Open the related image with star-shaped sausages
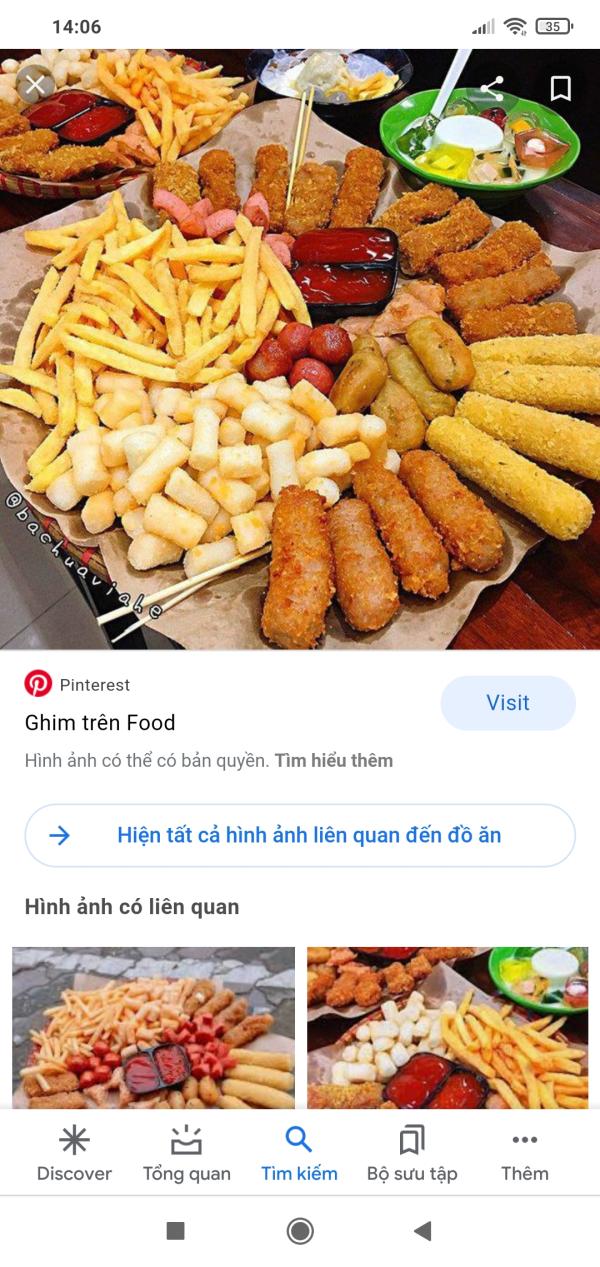 point(154,1027)
